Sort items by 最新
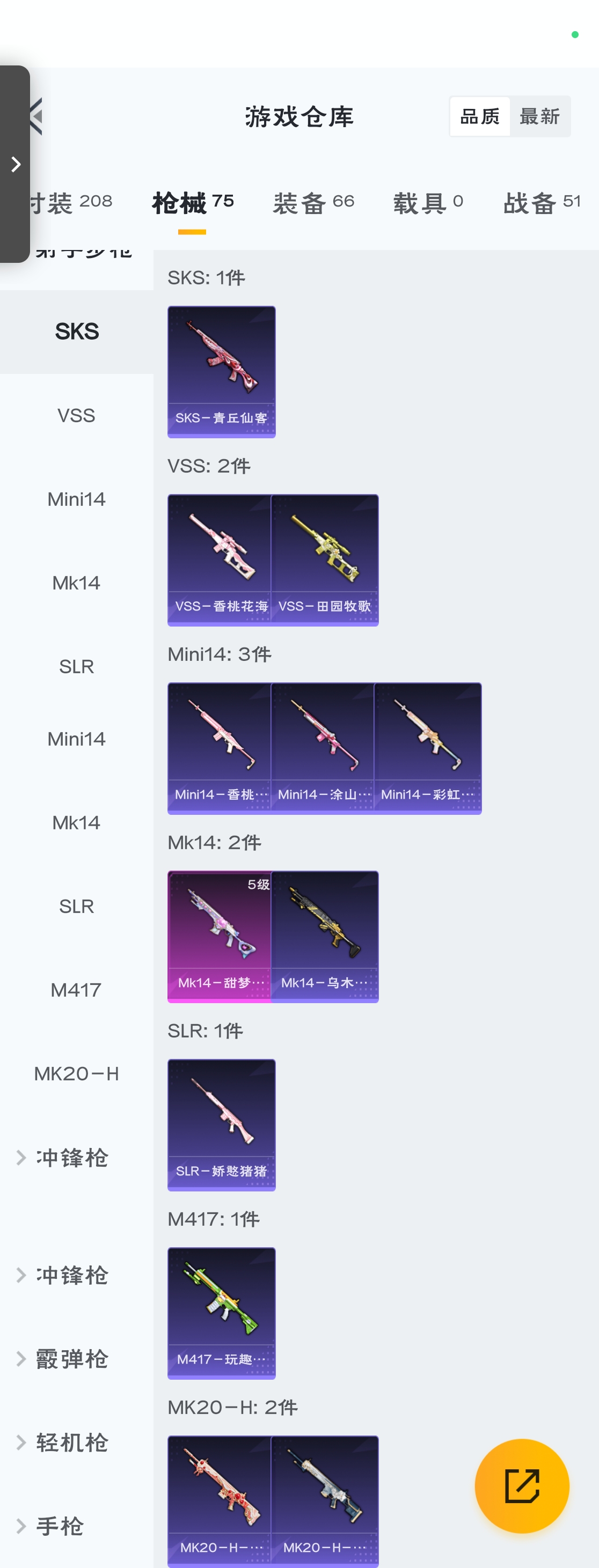This screenshot has height=1568, width=599. [539, 116]
